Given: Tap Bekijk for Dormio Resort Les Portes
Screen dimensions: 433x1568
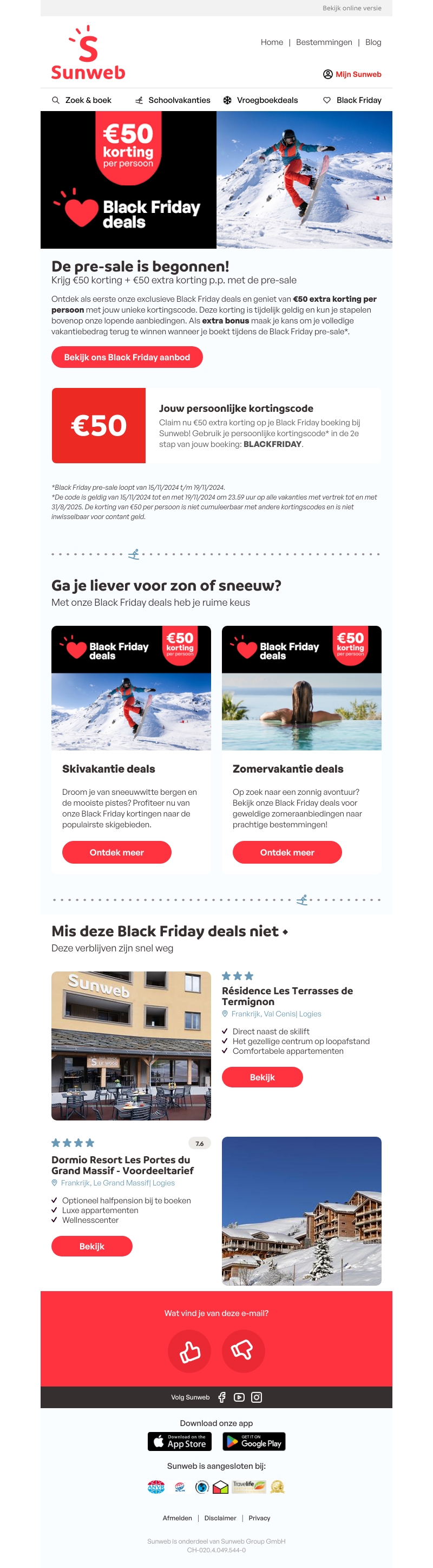Looking at the screenshot, I should [x=92, y=1247].
